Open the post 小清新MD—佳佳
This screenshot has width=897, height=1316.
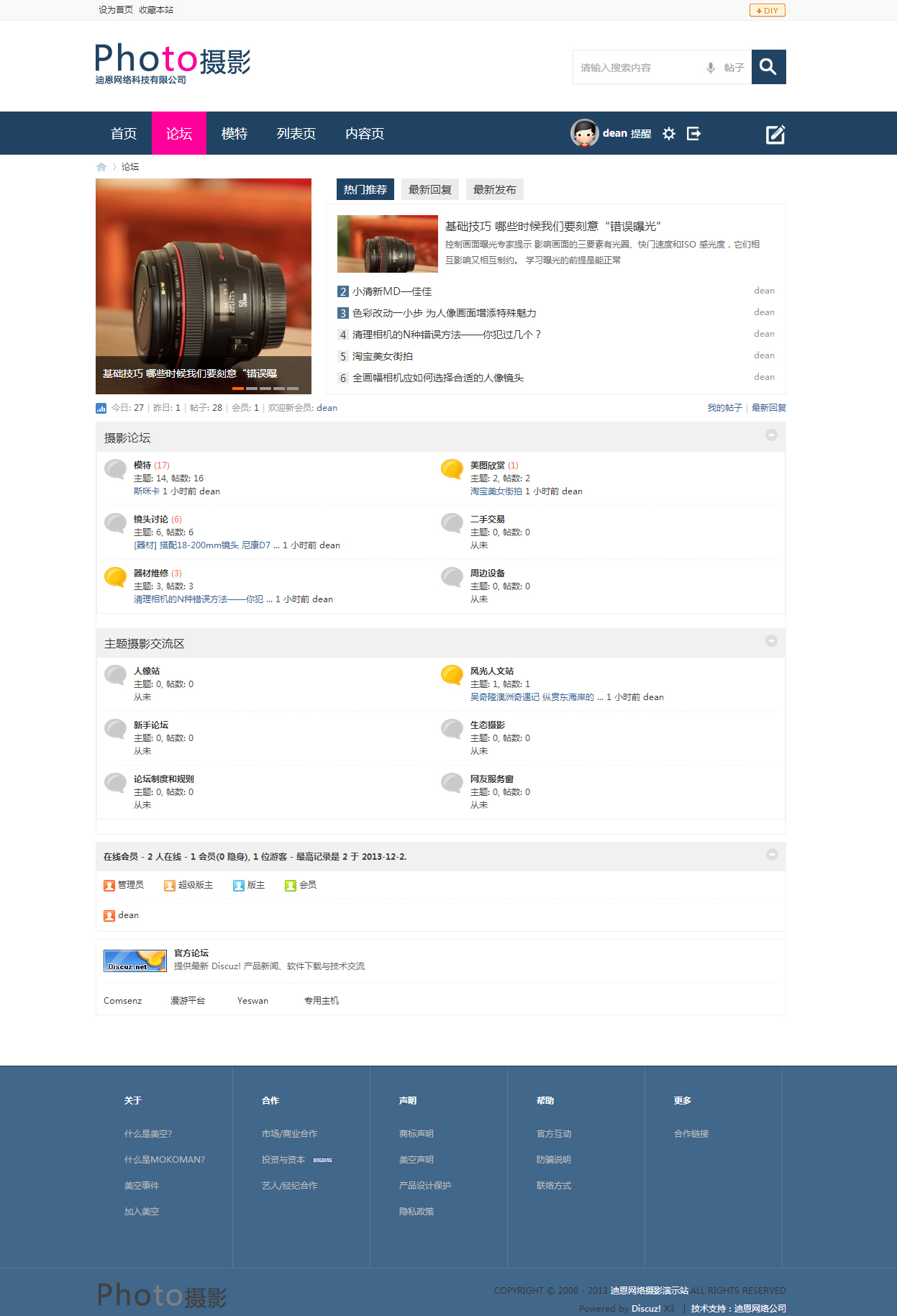pos(391,291)
